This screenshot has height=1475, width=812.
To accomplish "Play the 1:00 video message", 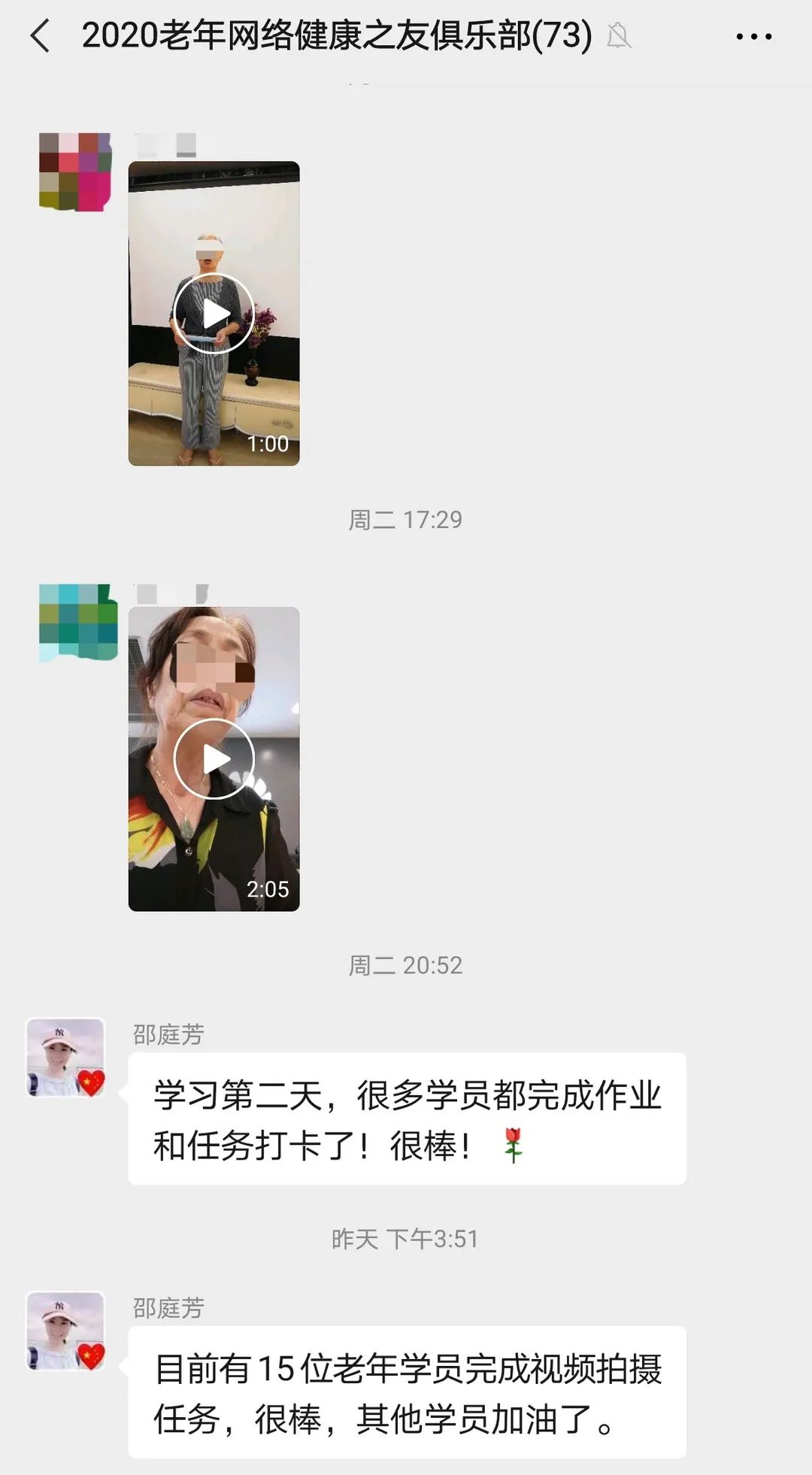I will (214, 314).
